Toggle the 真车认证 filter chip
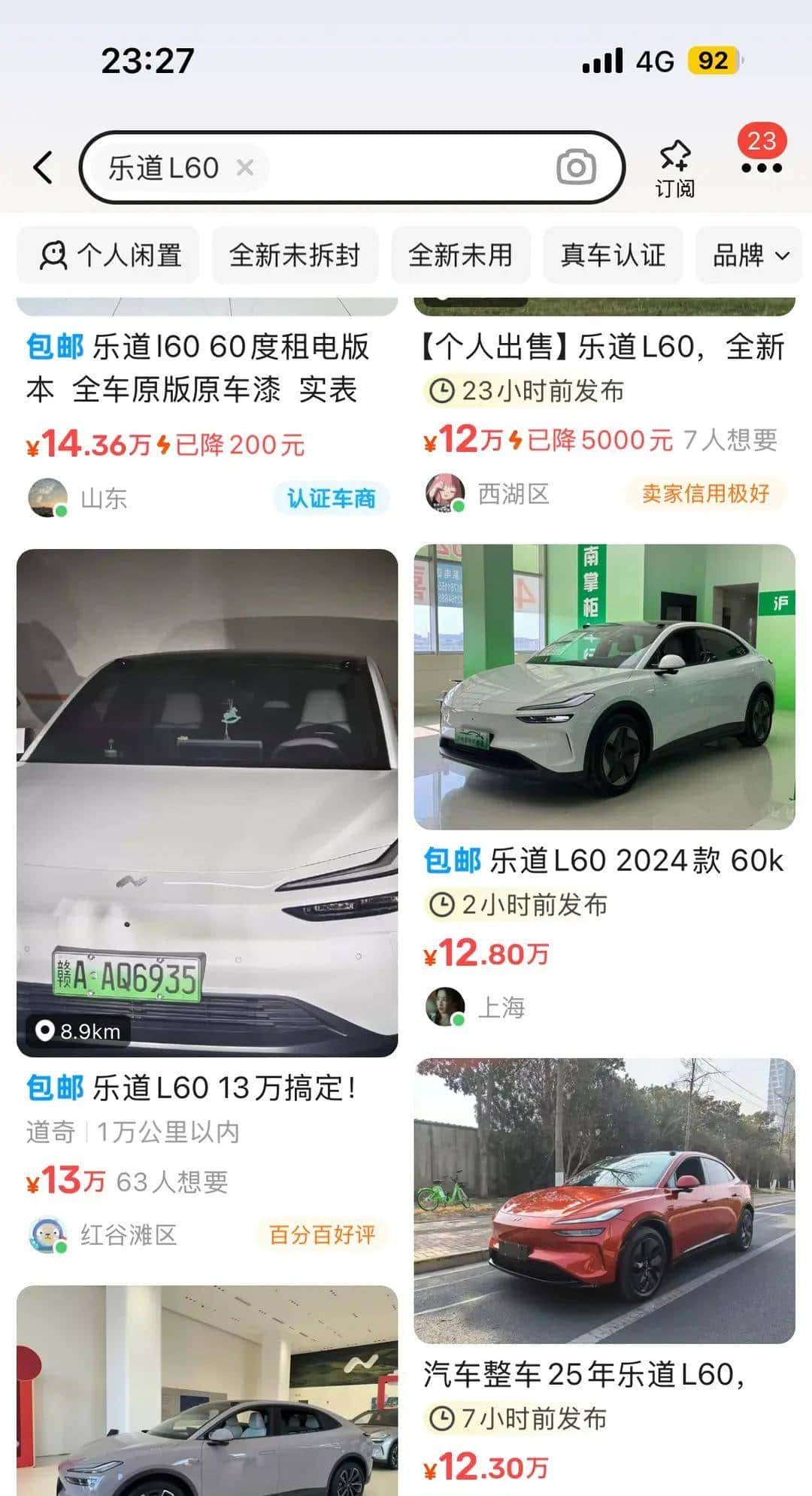The height and width of the screenshot is (1496, 812). (612, 256)
